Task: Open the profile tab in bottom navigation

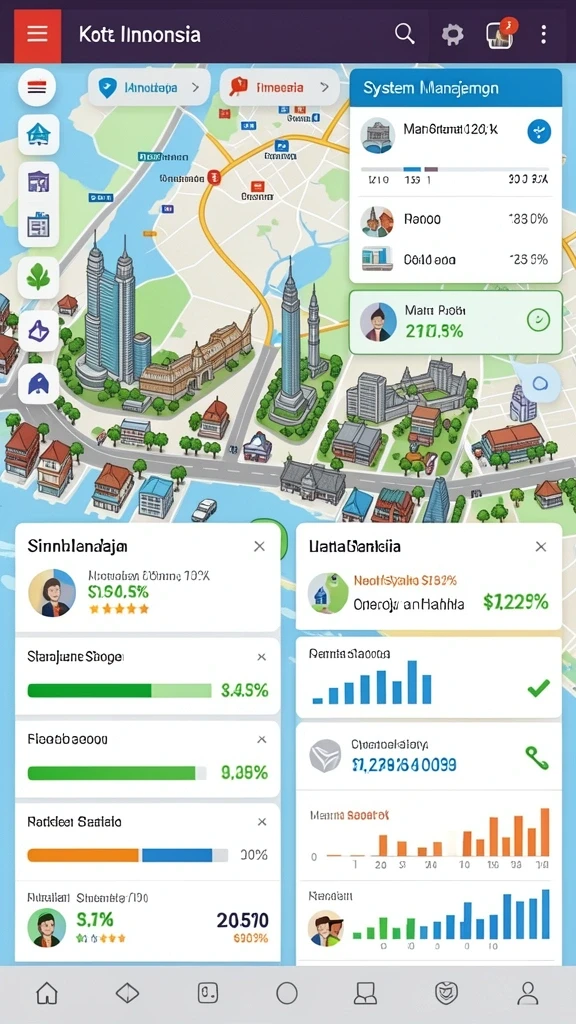Action: click(x=527, y=994)
